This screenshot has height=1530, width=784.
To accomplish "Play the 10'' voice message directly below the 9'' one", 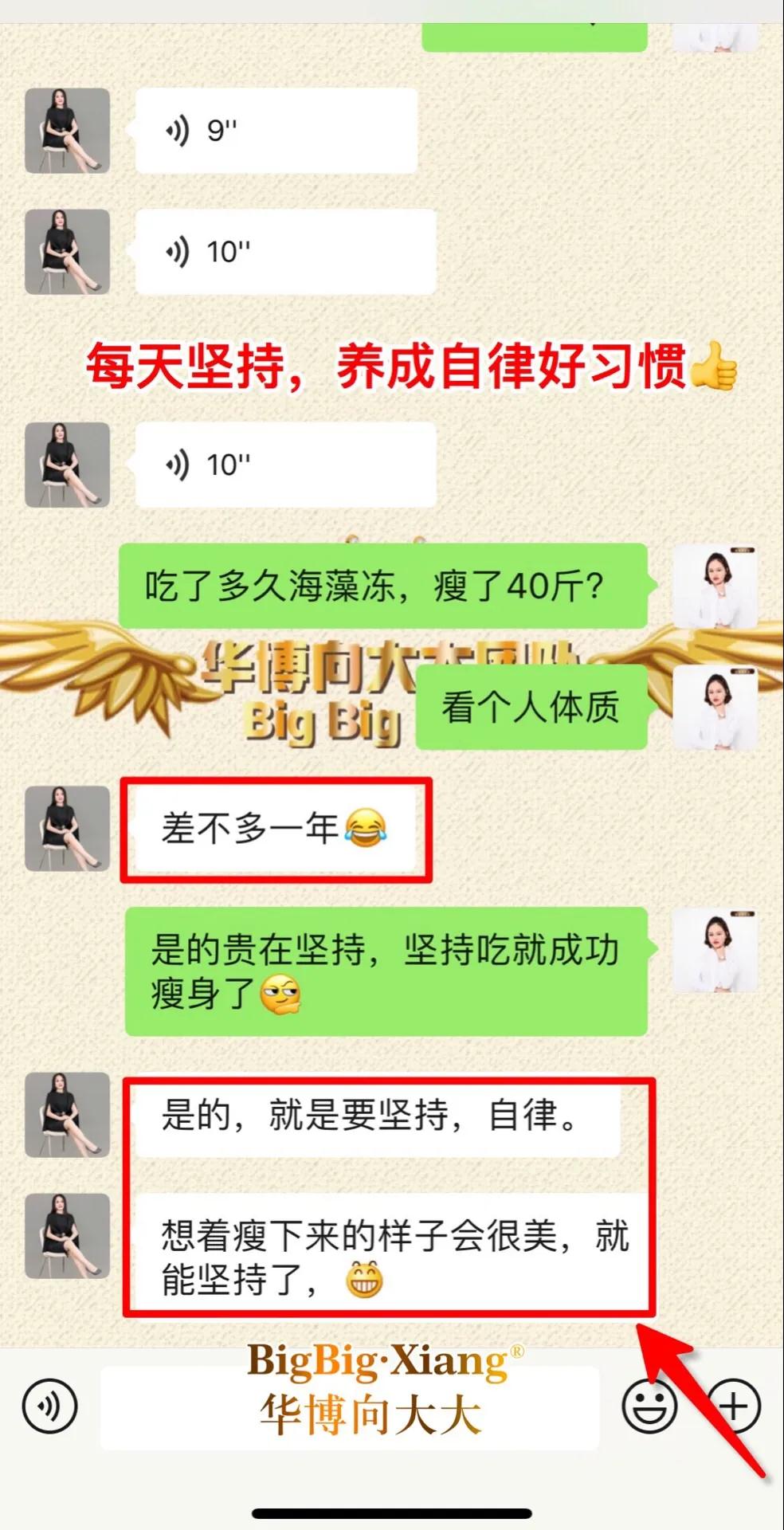I will [x=285, y=252].
